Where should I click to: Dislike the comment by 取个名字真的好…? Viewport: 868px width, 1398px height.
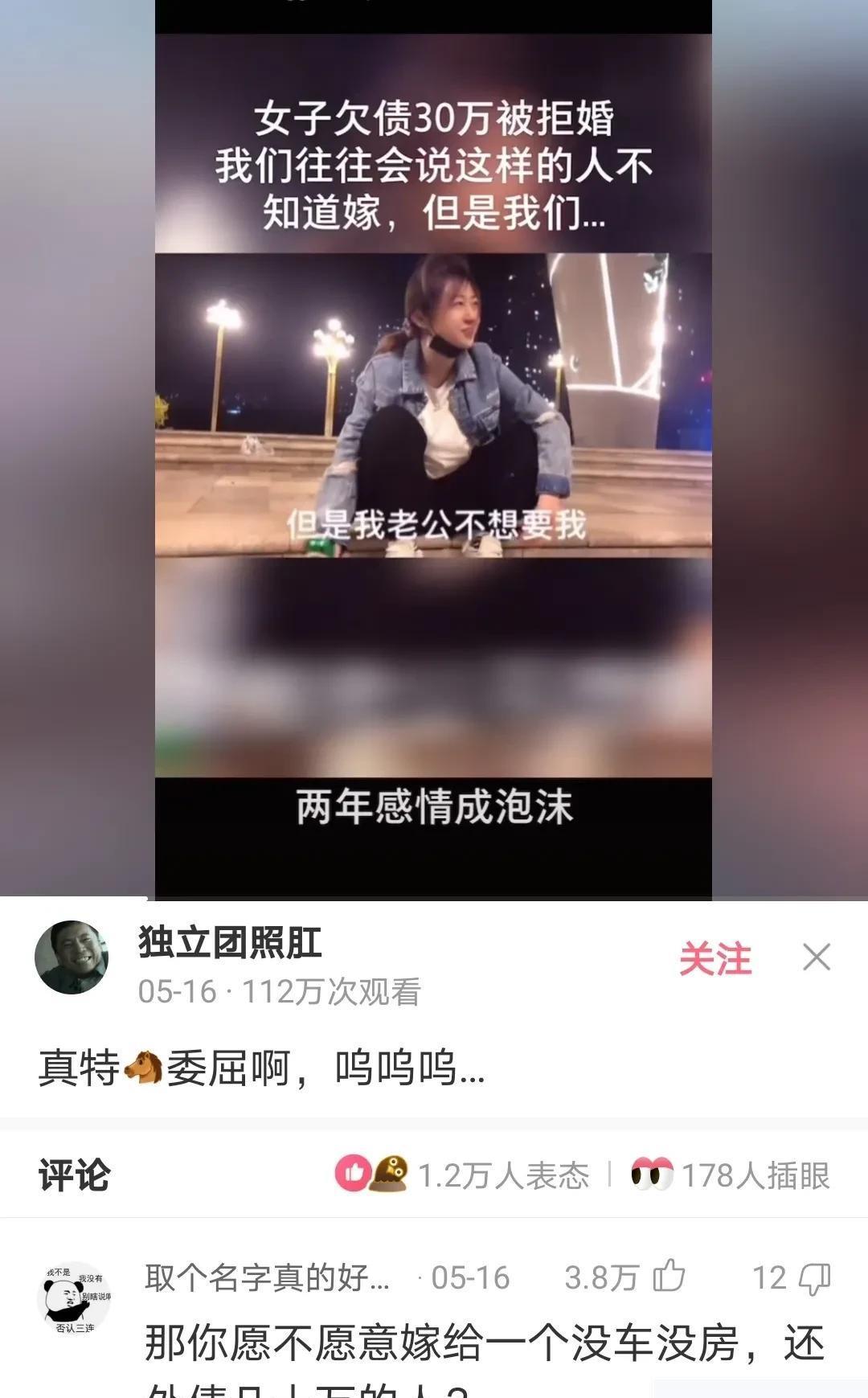coord(814,1278)
